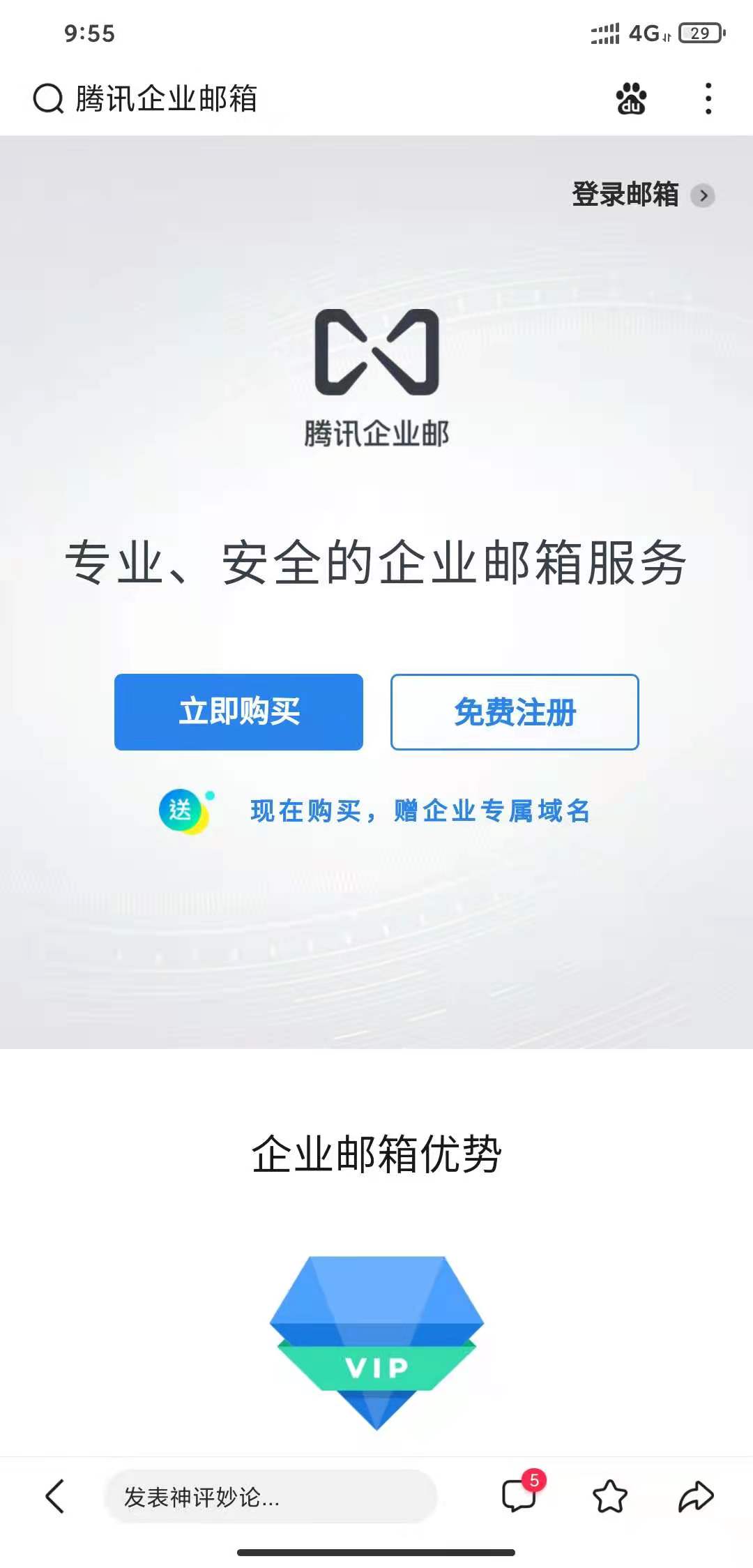Open the three-dot overflow menu

(x=708, y=98)
